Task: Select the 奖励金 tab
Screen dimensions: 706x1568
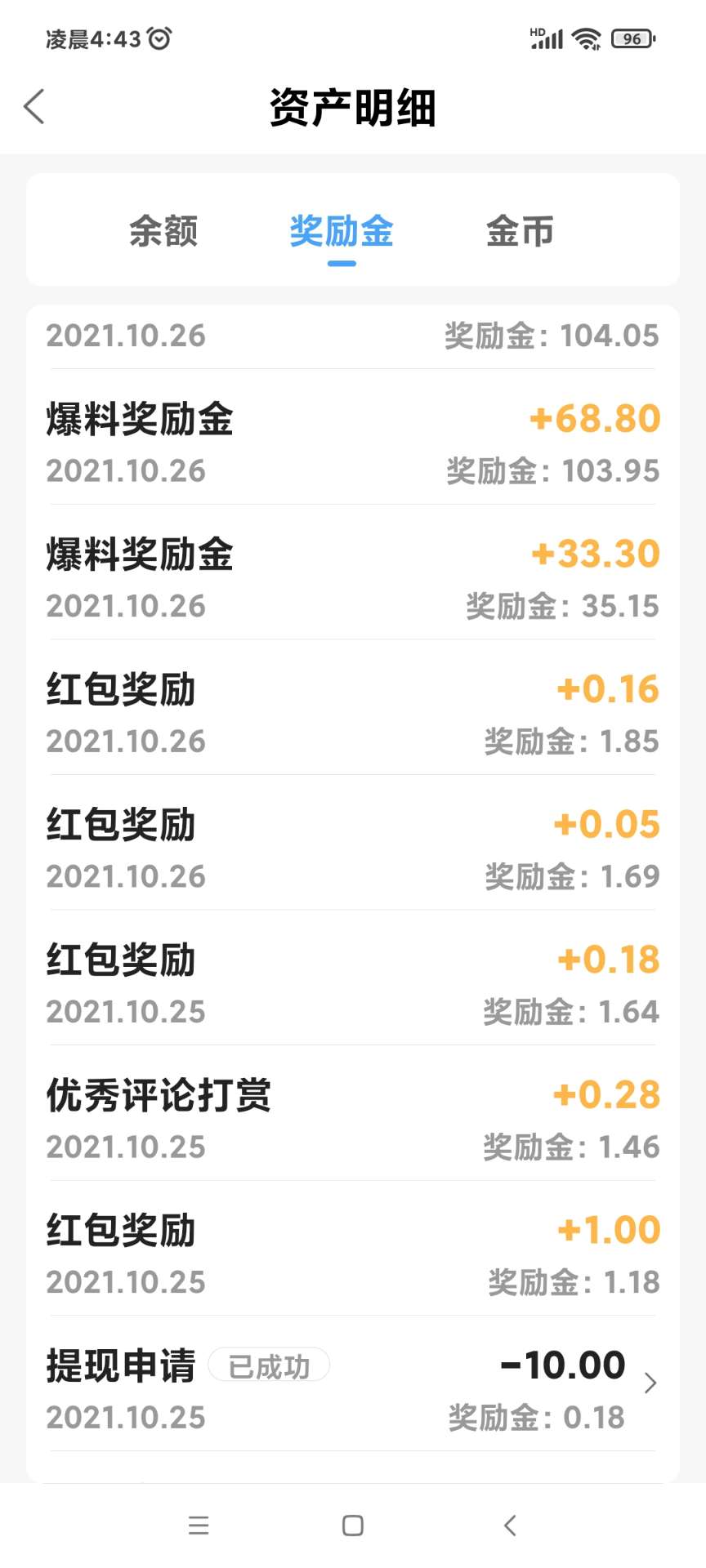Action: [x=342, y=231]
